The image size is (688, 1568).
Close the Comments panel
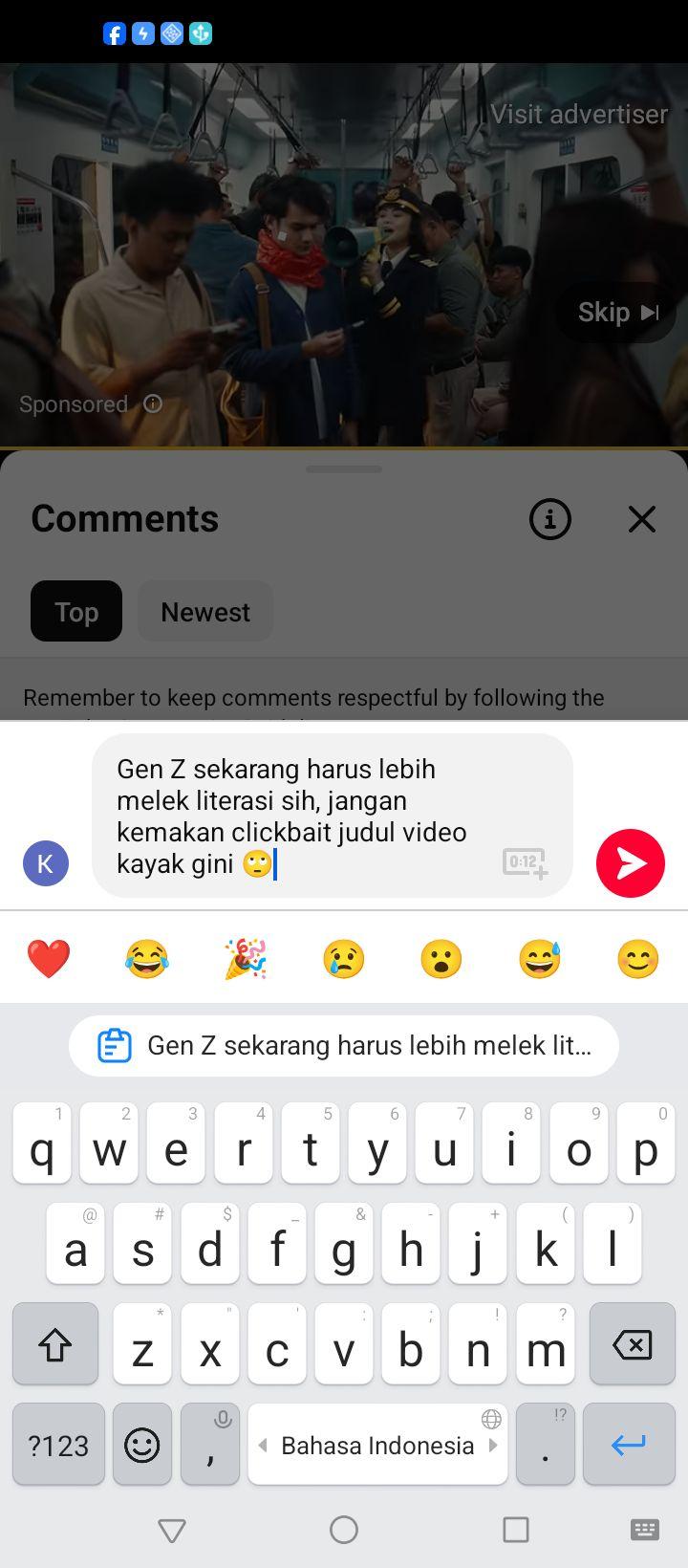(642, 519)
